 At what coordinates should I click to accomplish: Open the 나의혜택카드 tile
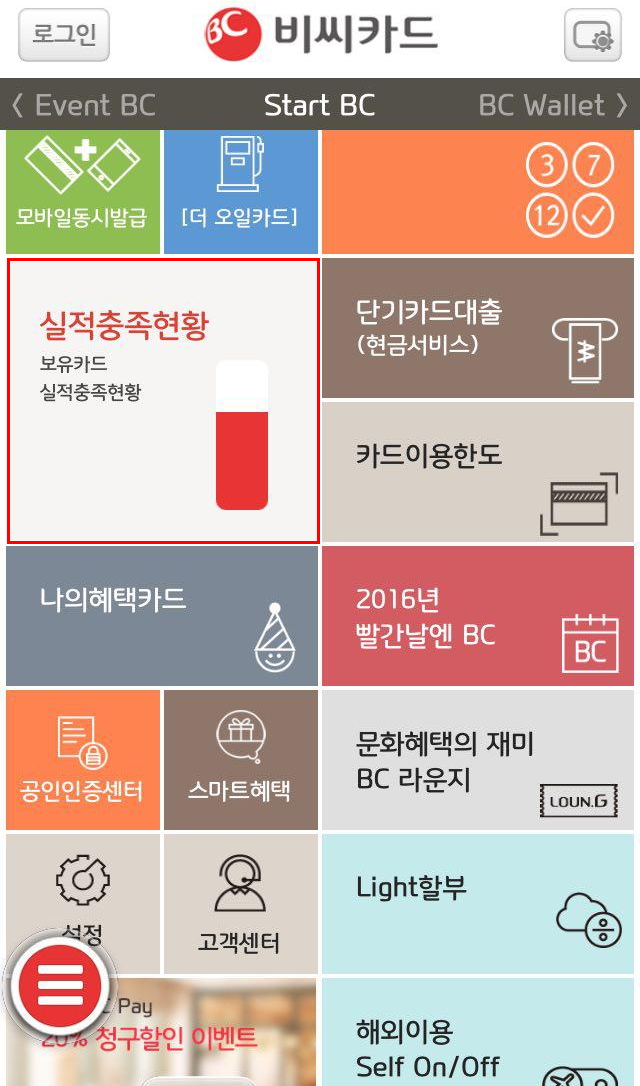(x=162, y=615)
